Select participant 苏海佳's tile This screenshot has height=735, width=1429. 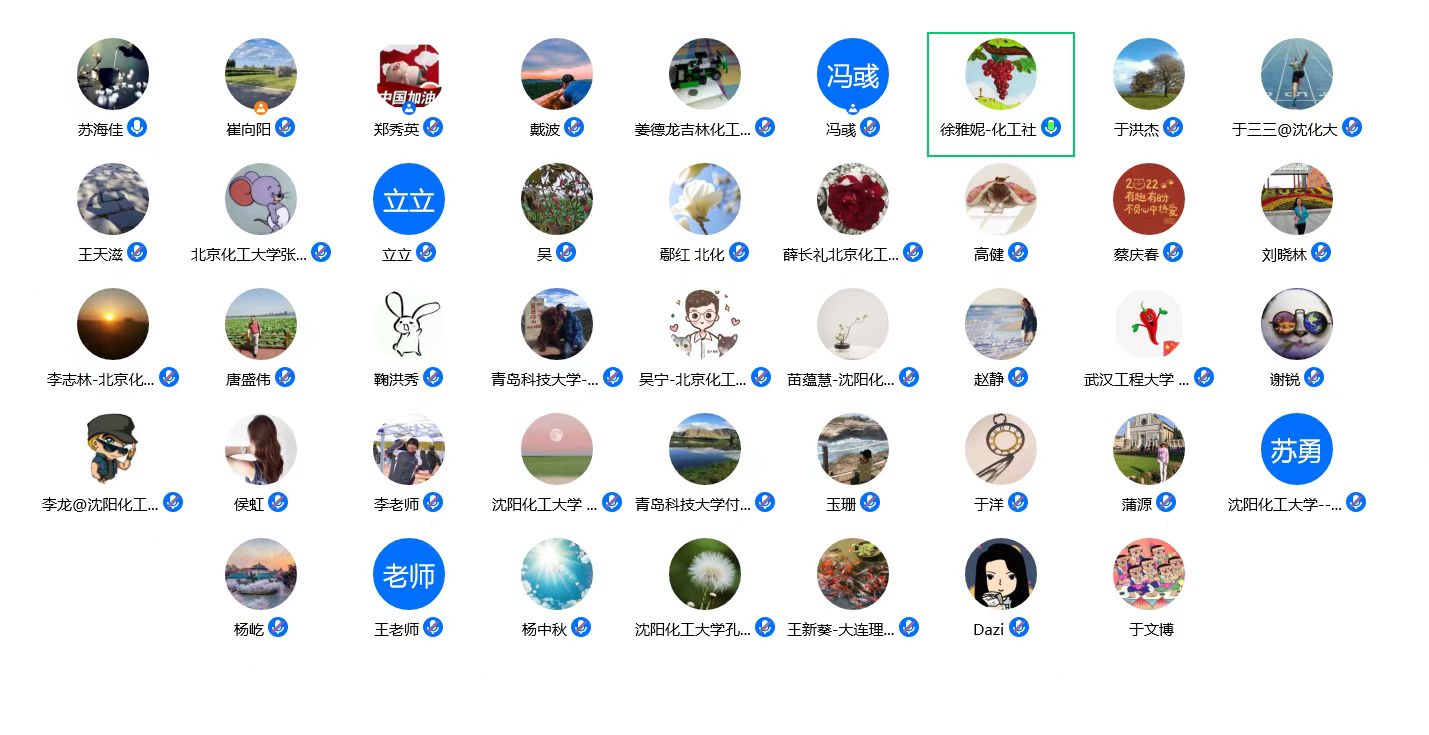(x=113, y=74)
